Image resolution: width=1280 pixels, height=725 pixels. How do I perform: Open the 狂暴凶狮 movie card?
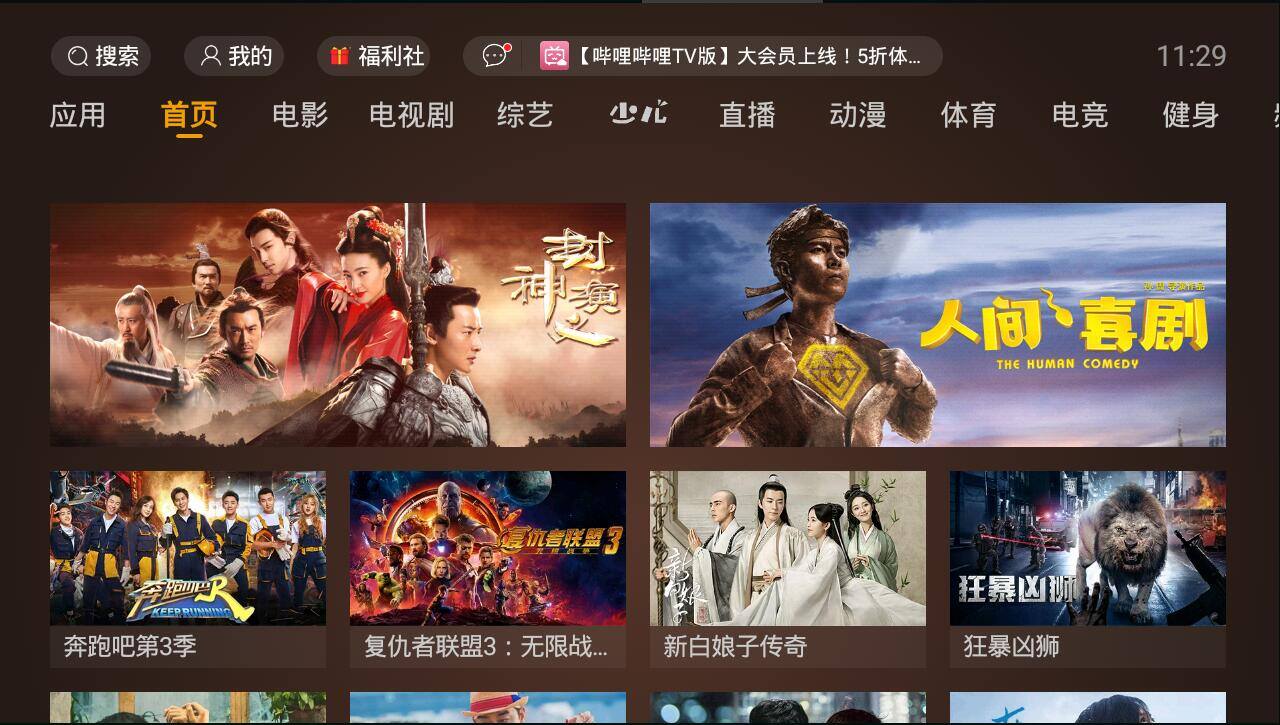[1088, 568]
